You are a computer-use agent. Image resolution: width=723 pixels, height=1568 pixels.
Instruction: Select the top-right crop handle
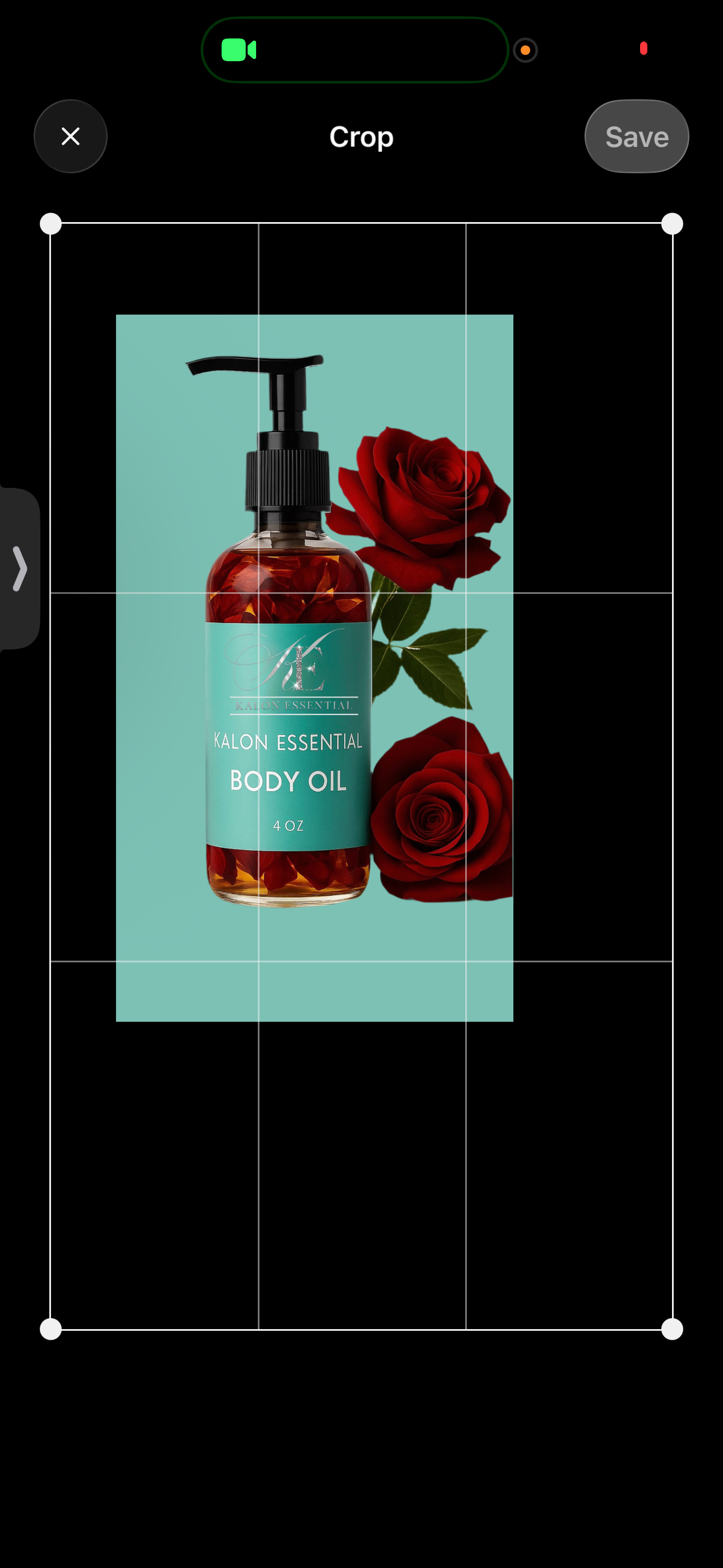(x=672, y=224)
